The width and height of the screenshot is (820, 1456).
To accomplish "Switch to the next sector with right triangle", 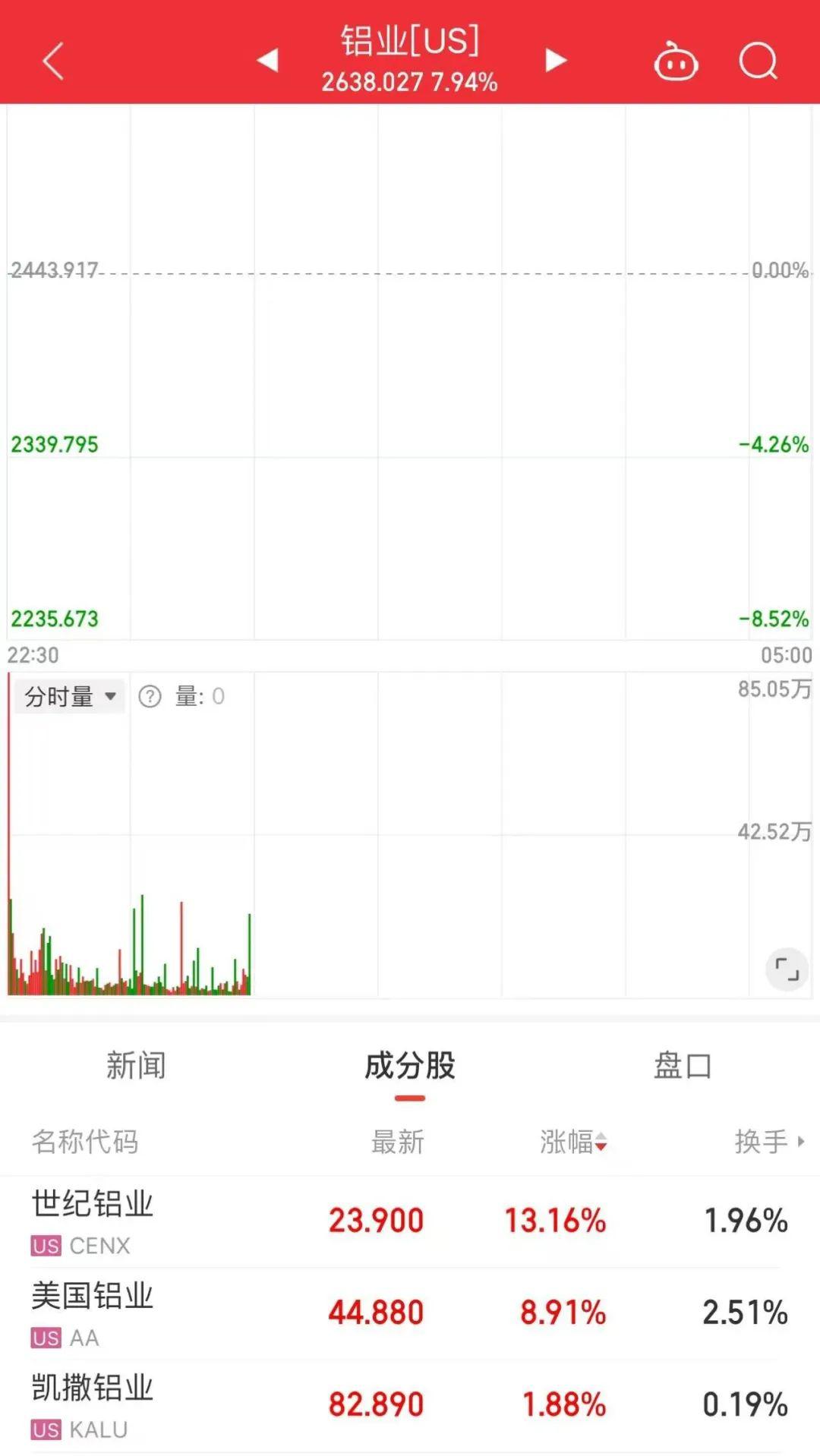I will [x=556, y=61].
